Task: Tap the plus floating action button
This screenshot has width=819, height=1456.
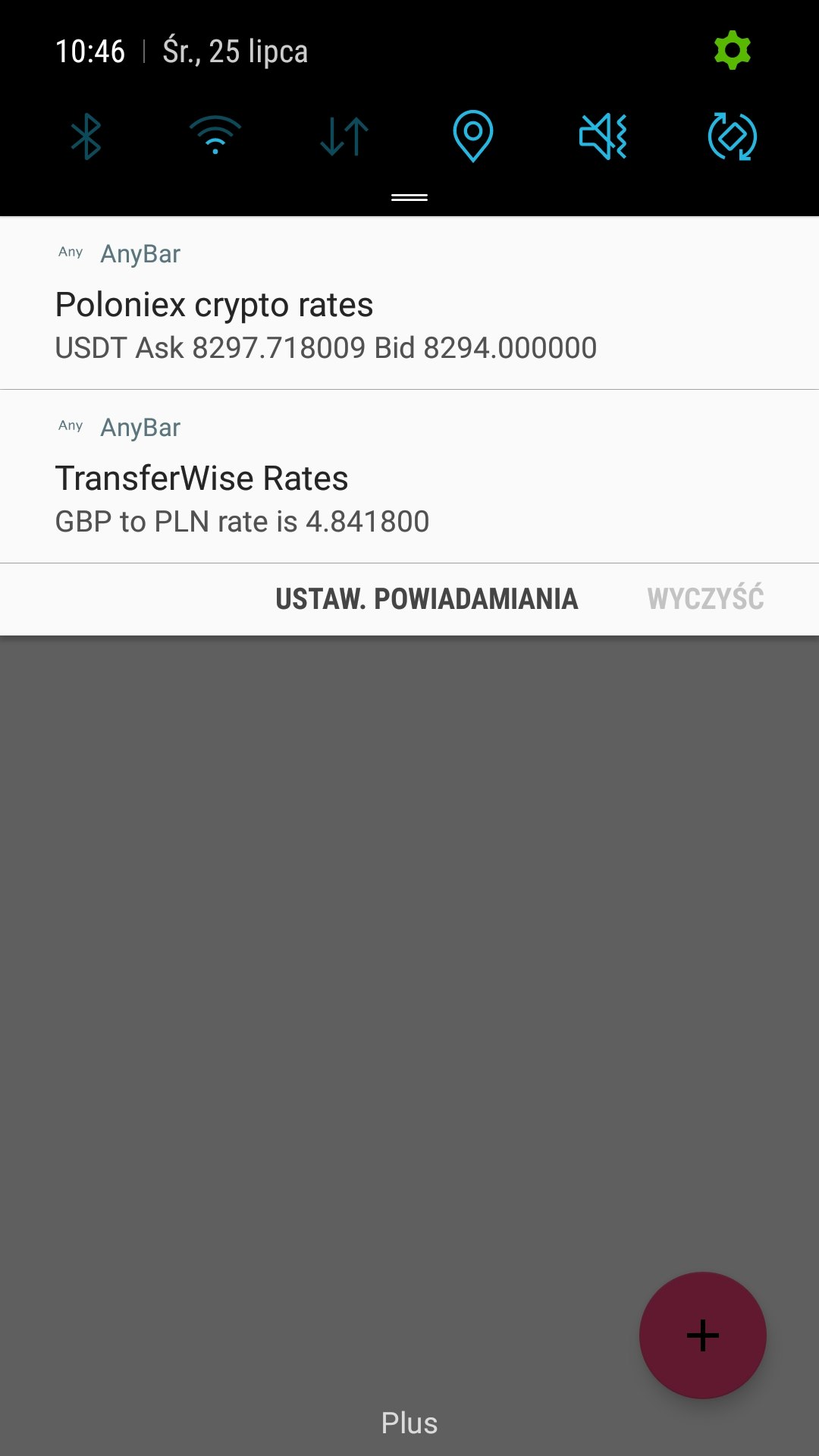Action: pos(702,1335)
